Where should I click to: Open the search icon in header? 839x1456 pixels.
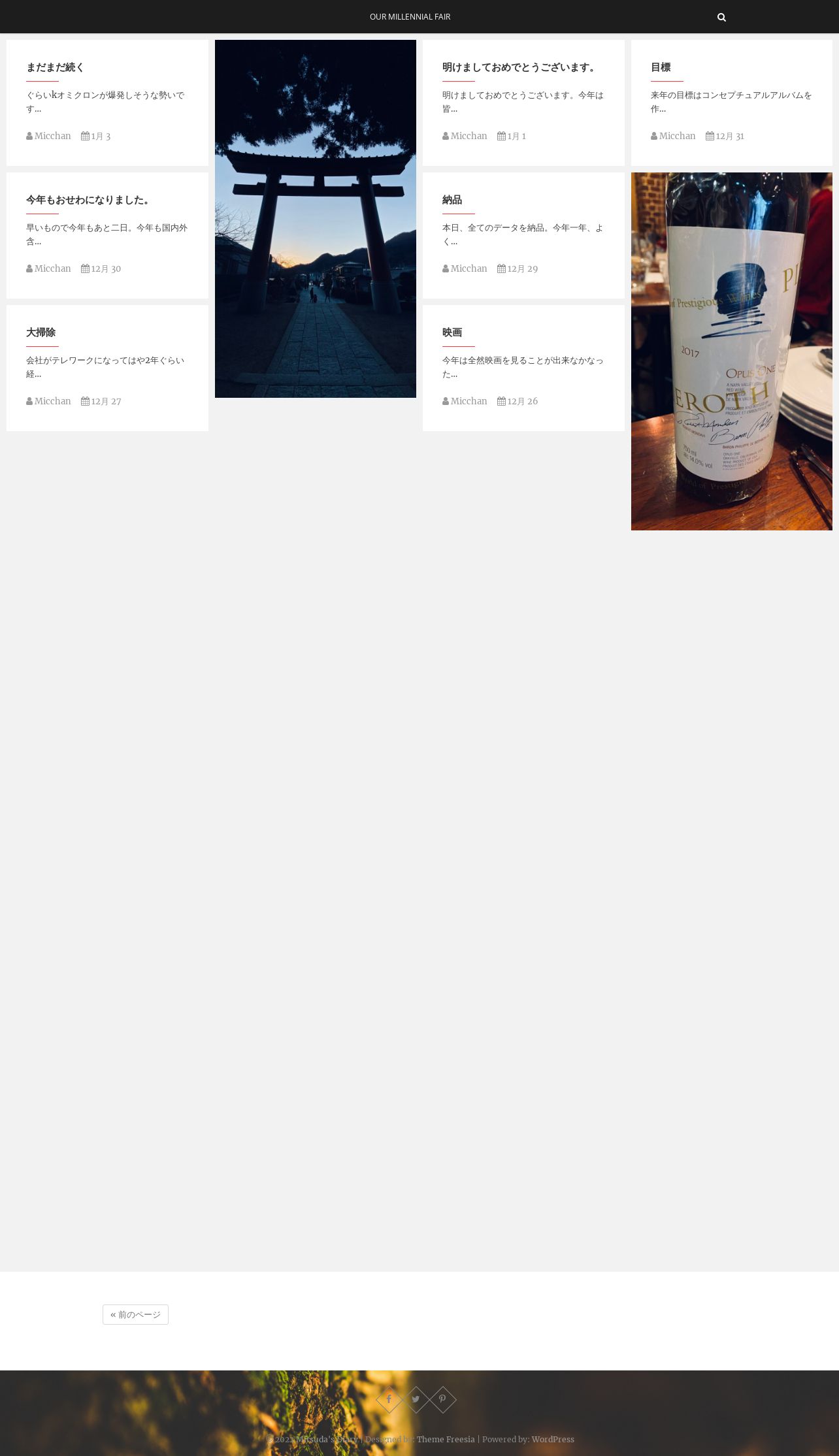[721, 17]
